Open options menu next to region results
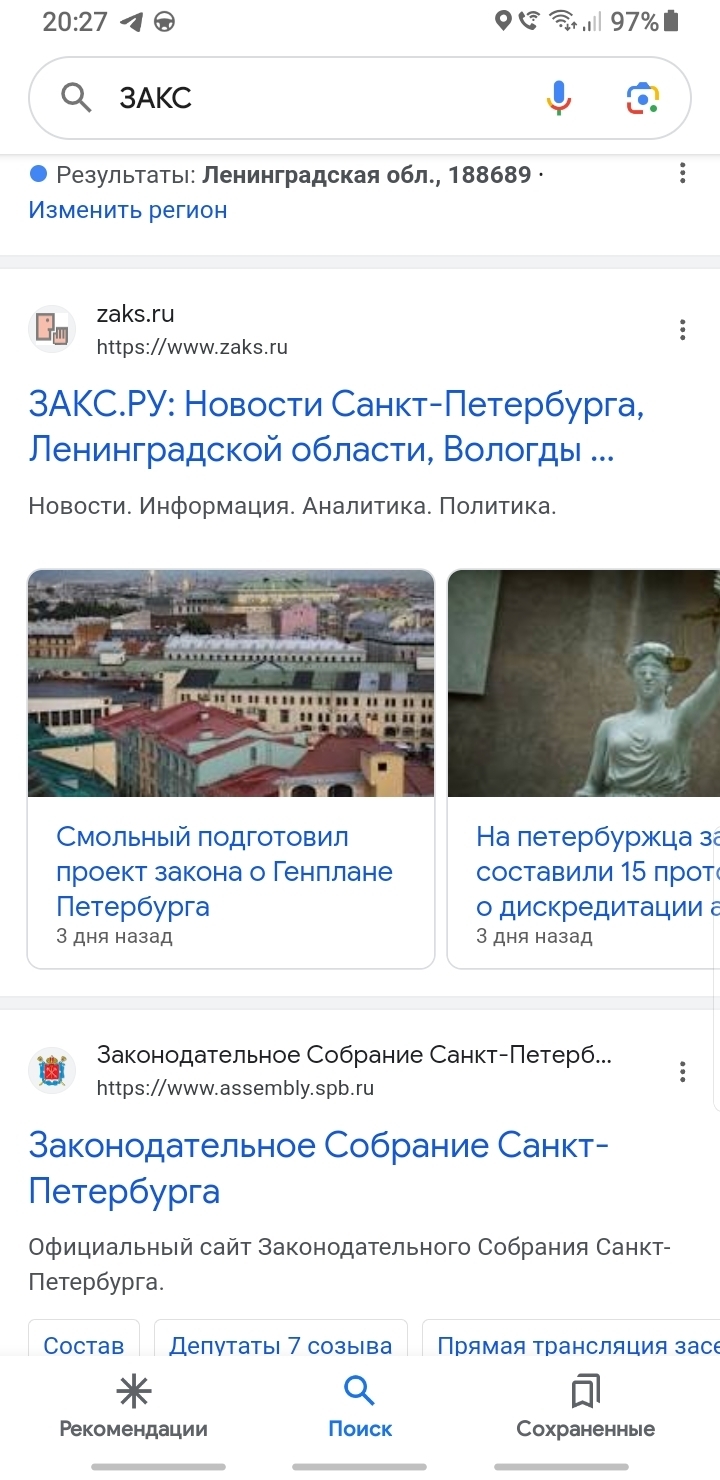720x1480 pixels. pos(682,174)
